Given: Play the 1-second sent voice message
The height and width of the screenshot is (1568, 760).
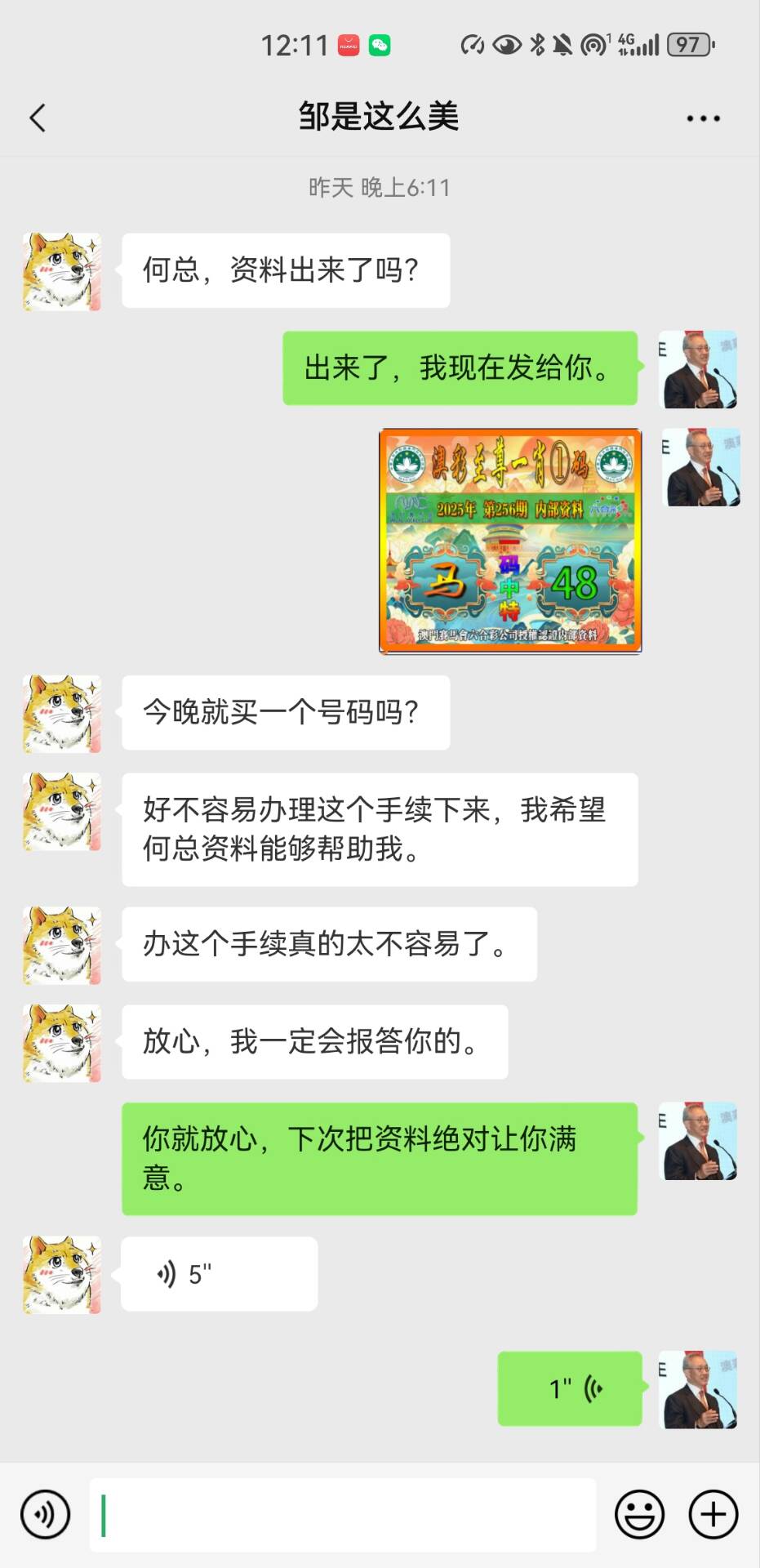Looking at the screenshot, I should (570, 1388).
